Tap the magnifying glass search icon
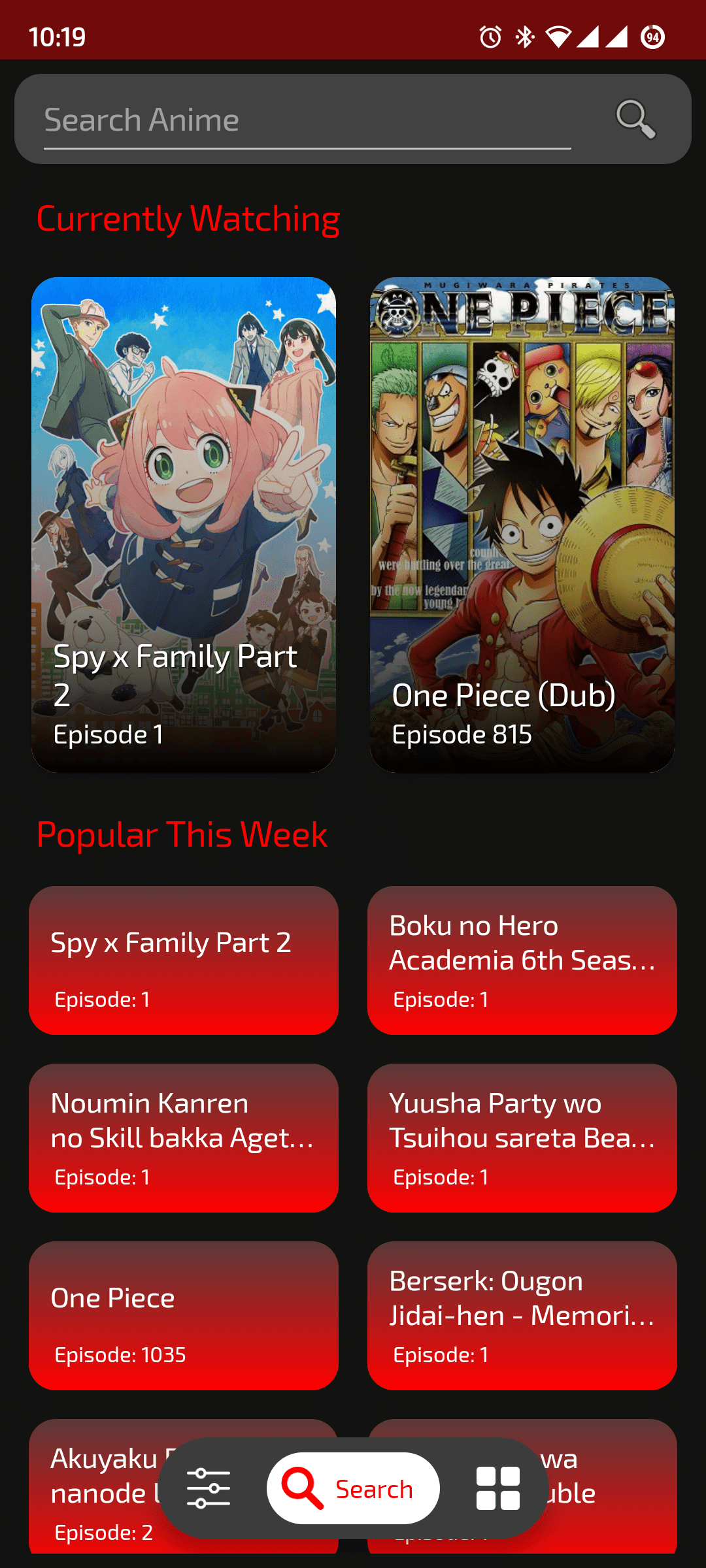 (x=635, y=119)
